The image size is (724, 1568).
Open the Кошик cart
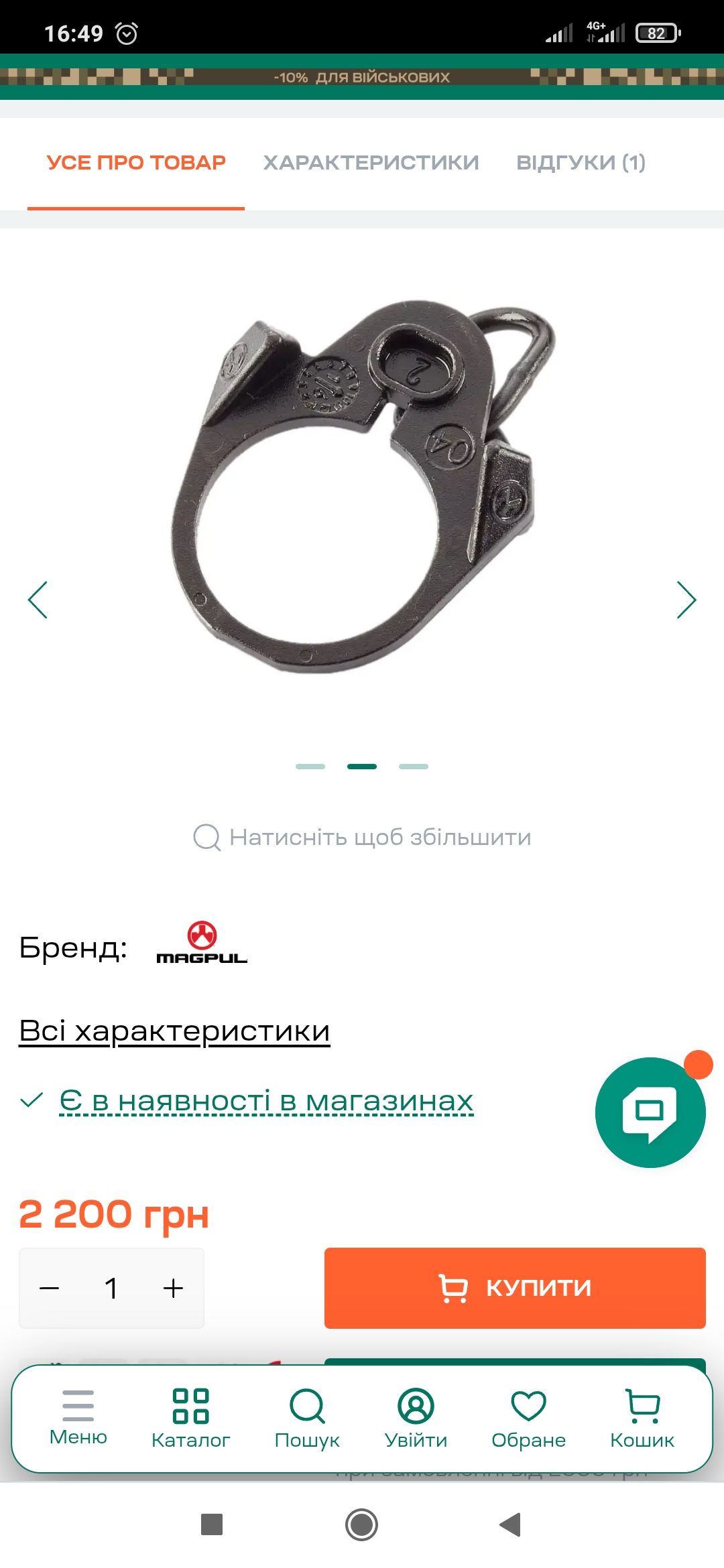click(642, 1417)
